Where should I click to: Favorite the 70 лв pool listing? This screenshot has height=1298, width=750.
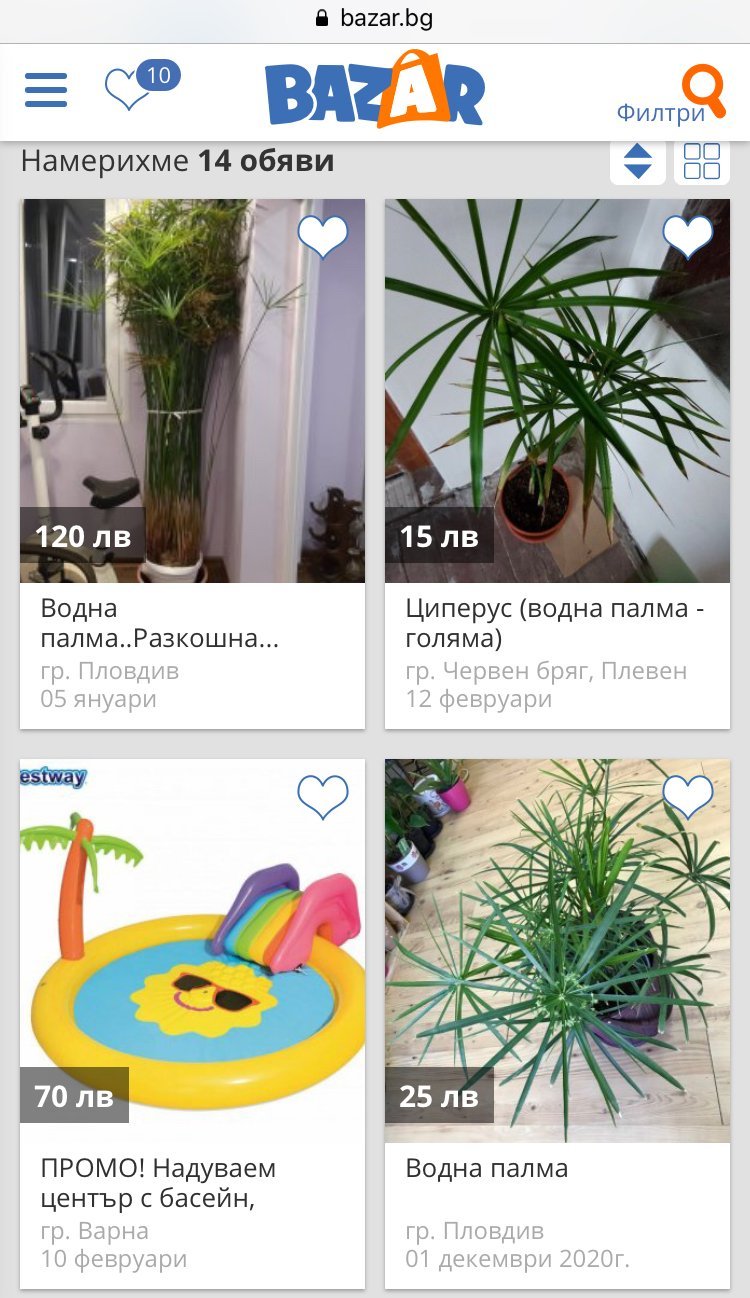[x=323, y=797]
